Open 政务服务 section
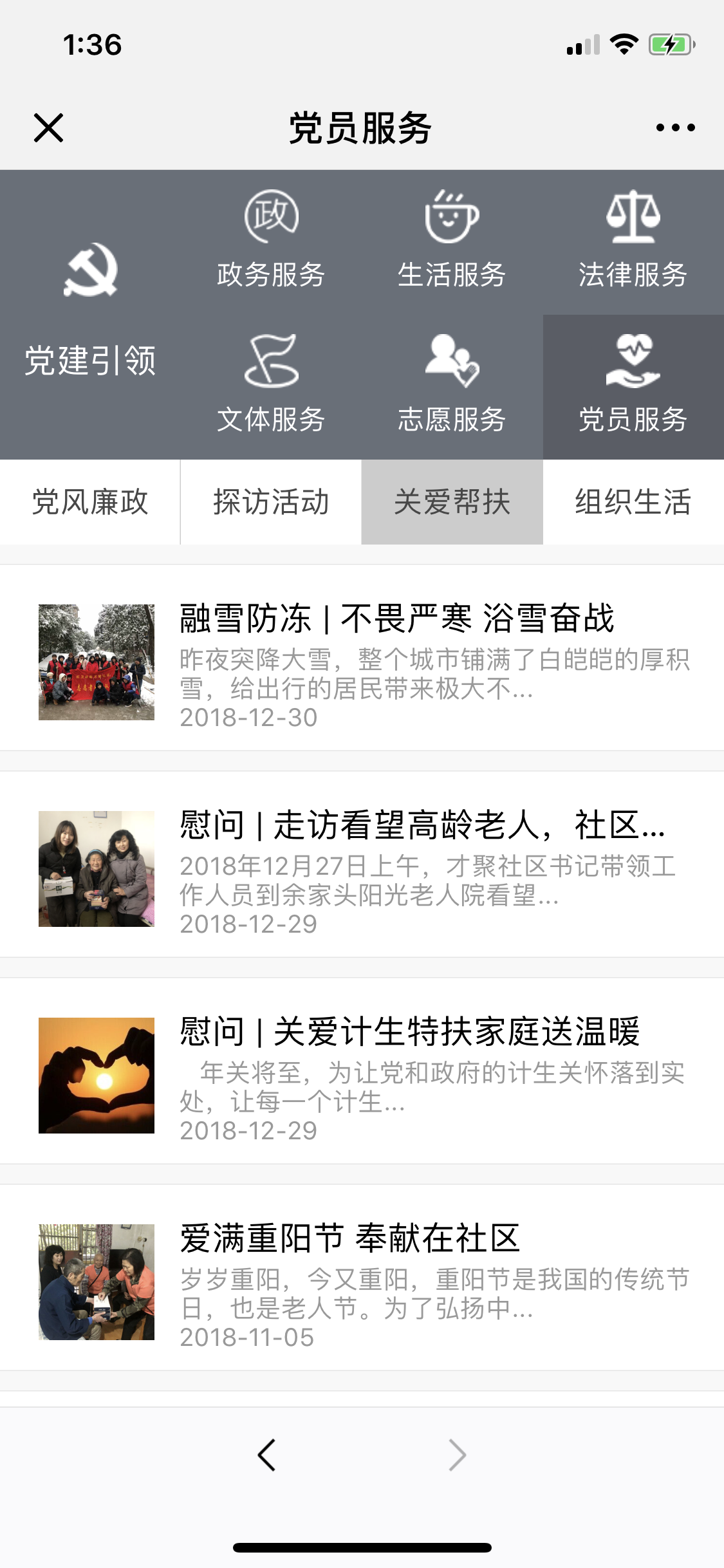The image size is (724, 1568). 271,242
